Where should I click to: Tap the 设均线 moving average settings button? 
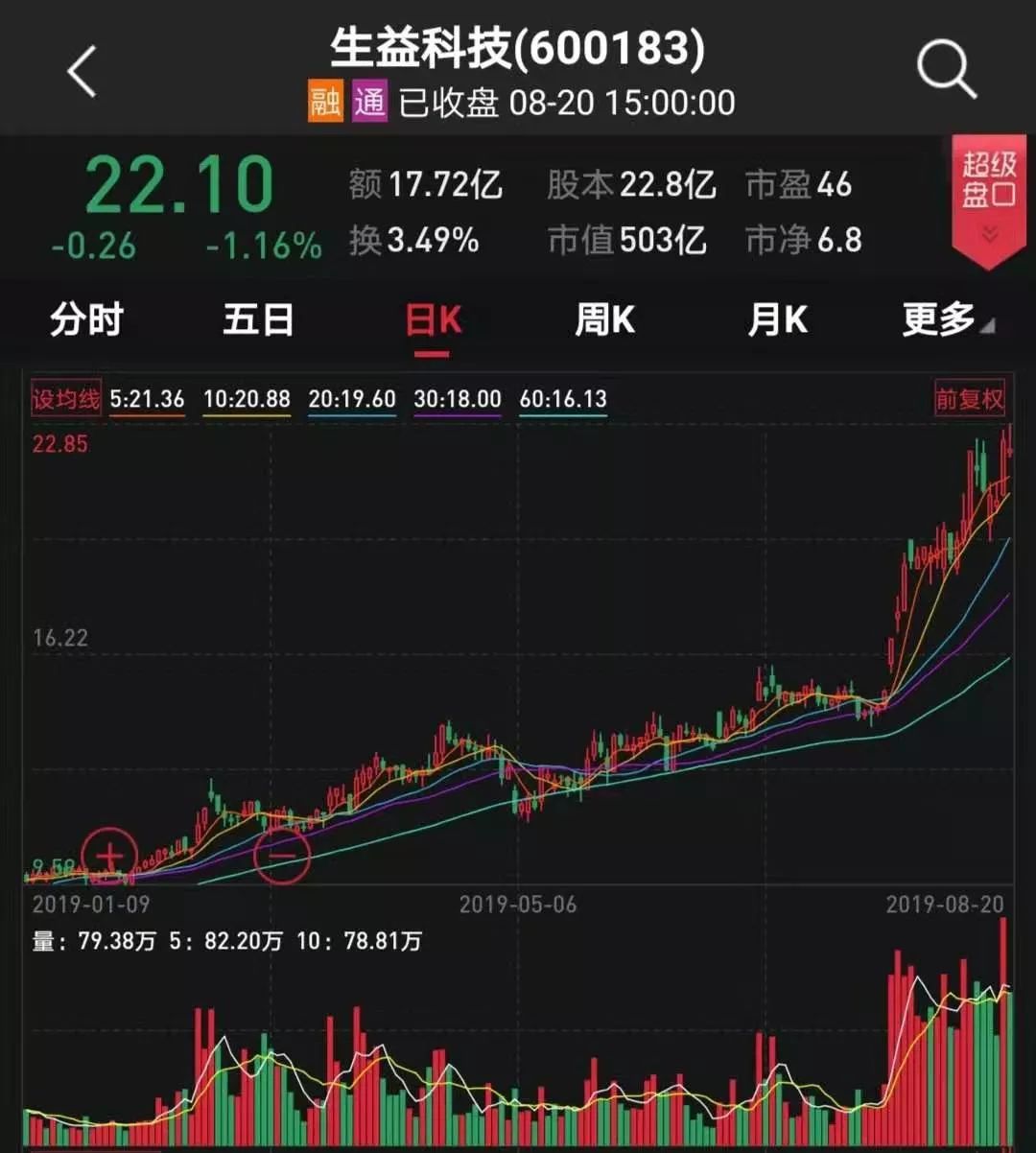tap(66, 399)
